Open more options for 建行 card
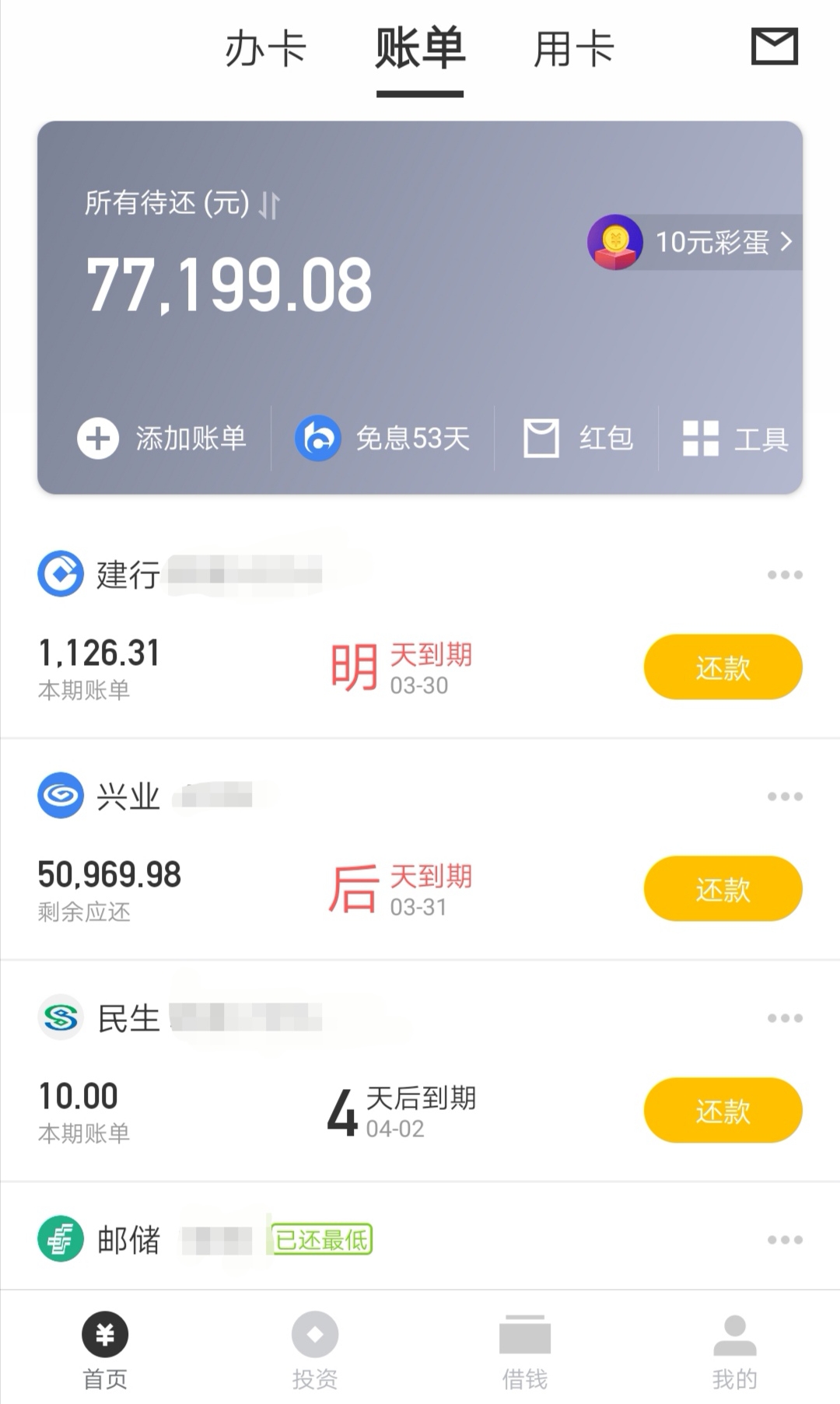The height and width of the screenshot is (1404, 840). tap(785, 575)
